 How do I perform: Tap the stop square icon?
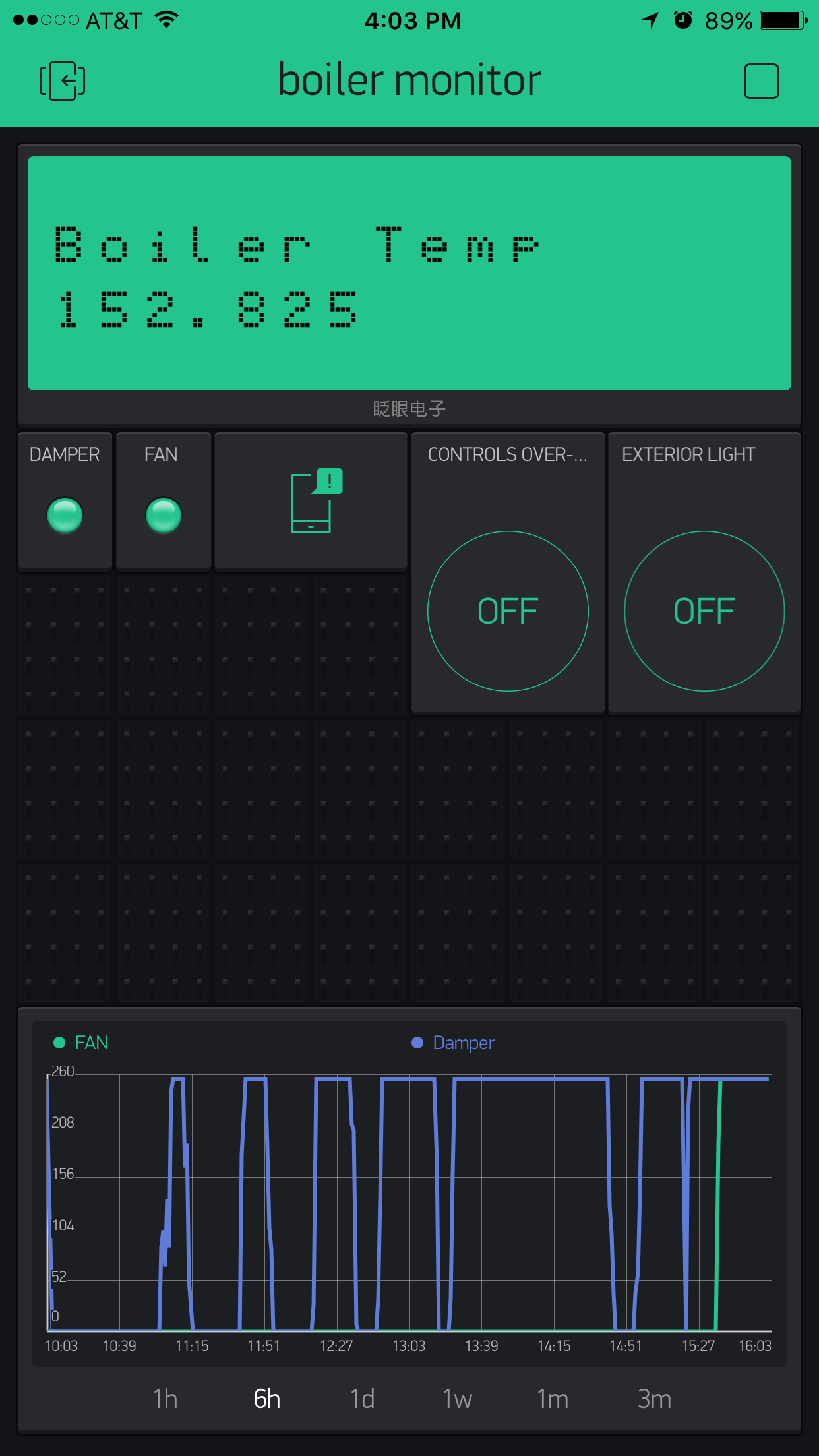pyautogui.click(x=761, y=81)
